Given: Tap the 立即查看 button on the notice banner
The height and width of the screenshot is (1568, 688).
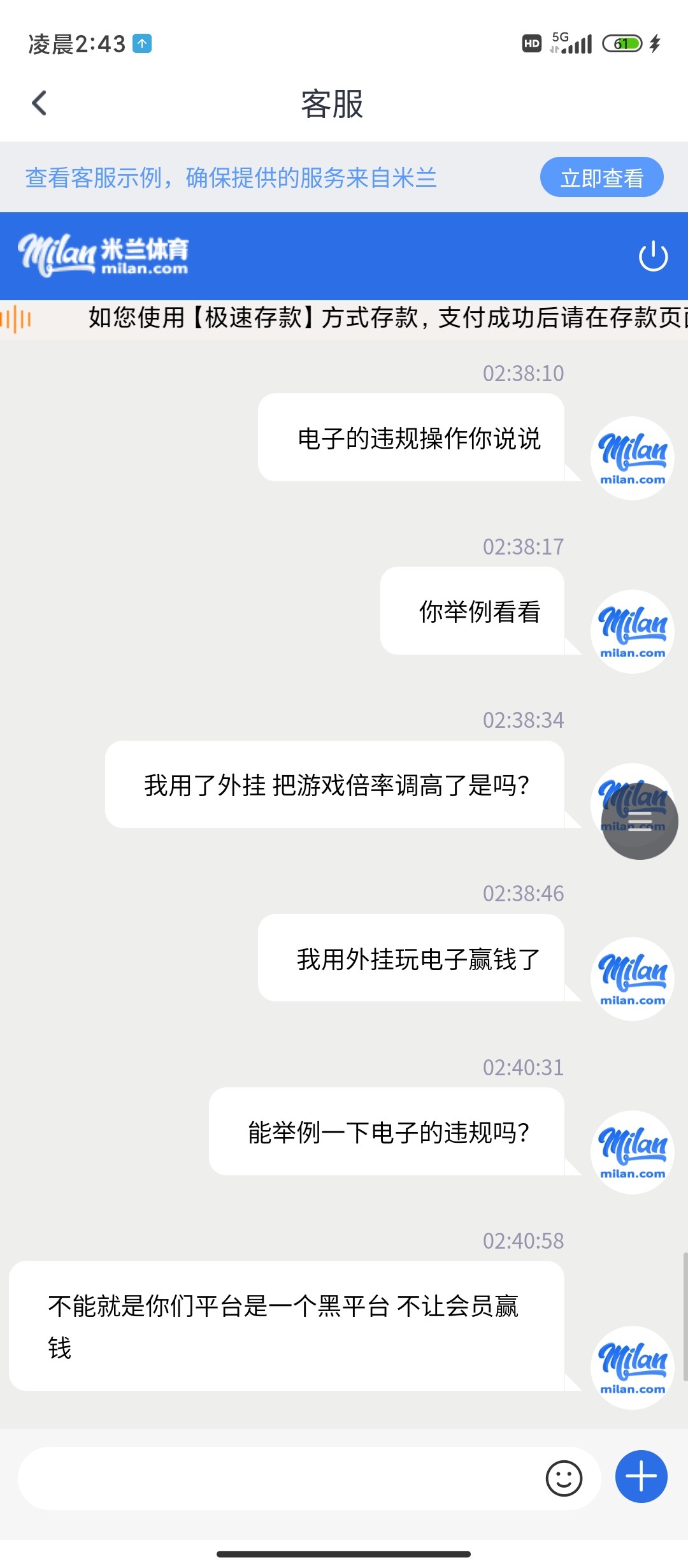Looking at the screenshot, I should [x=601, y=177].
